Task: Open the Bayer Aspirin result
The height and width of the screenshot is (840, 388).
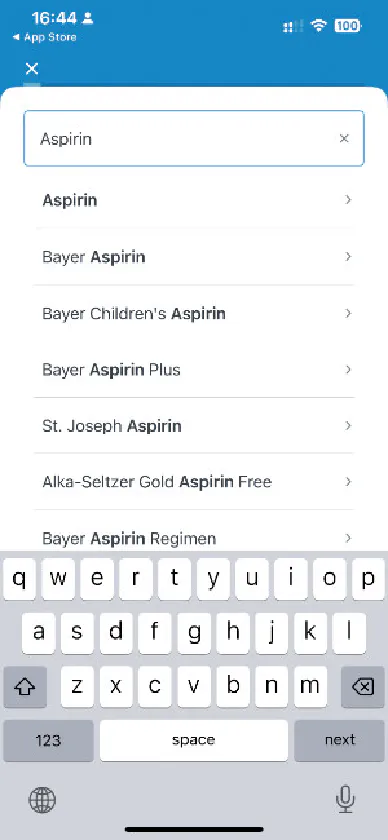Action: pyautogui.click(x=194, y=257)
